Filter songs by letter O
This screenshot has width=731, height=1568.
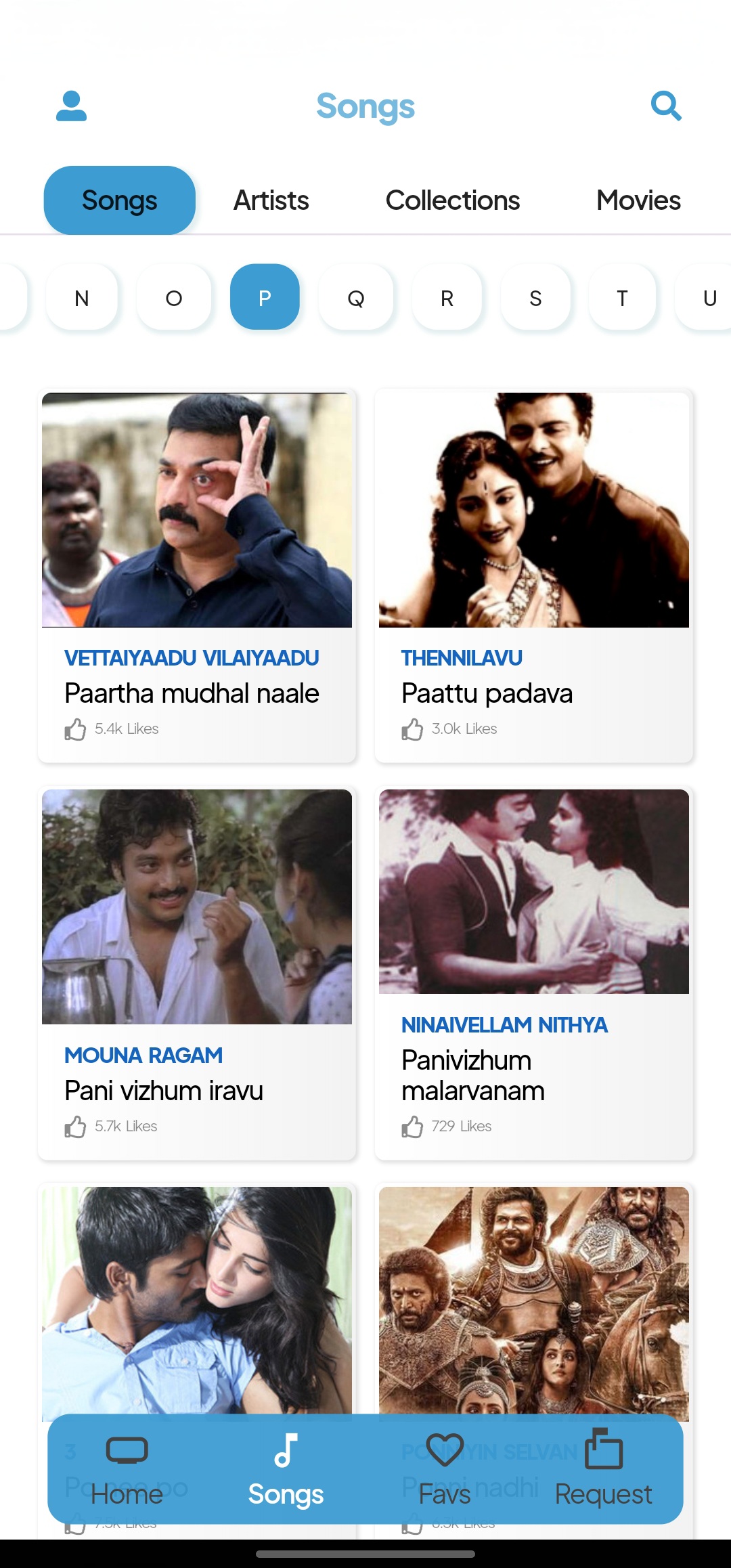click(x=174, y=298)
